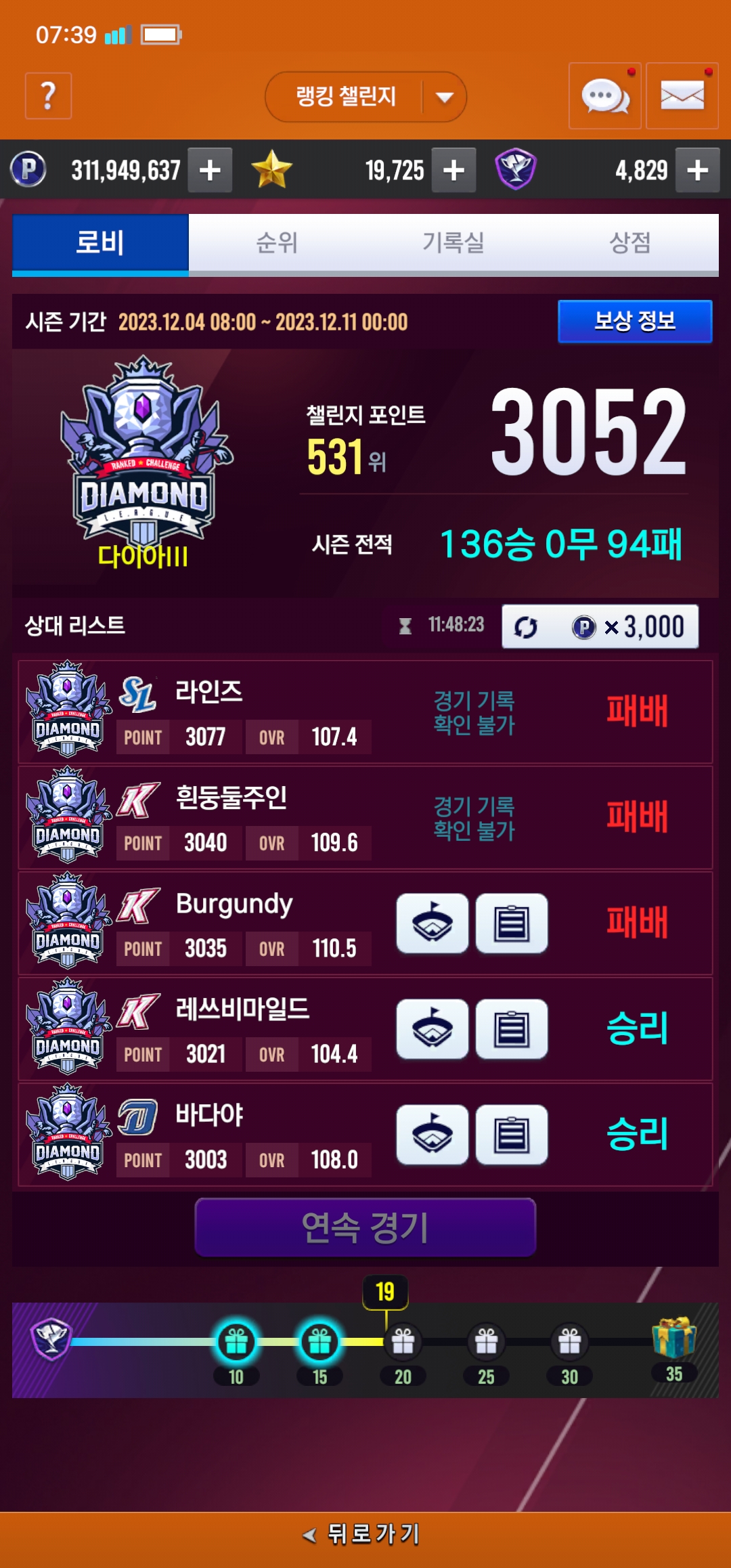This screenshot has width=731, height=1568.
Task: Open the help question mark button
Action: 48,96
